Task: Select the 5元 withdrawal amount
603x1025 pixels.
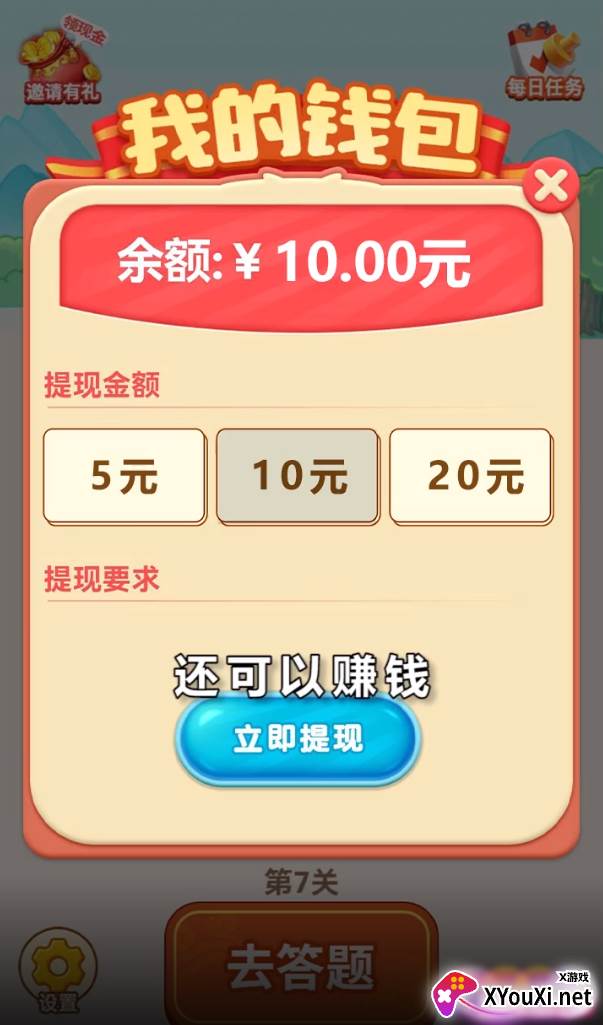Action: 124,476
